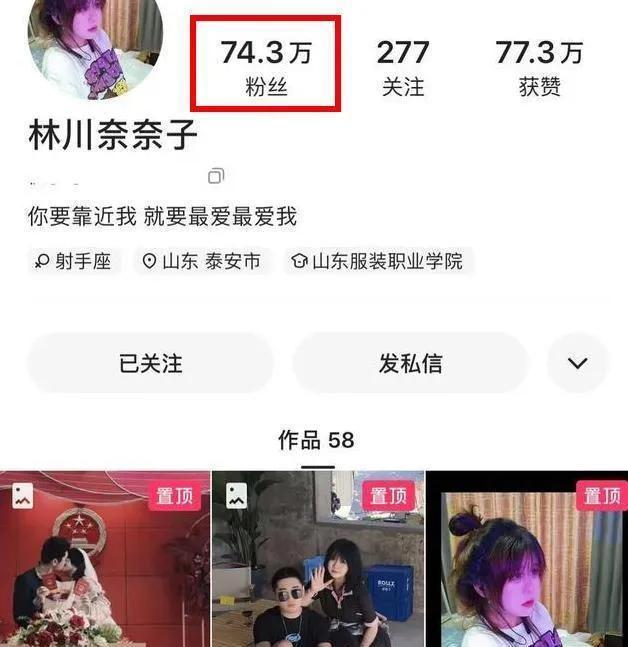Send a private message via 发私信
This screenshot has width=628, height=647.
tap(410, 363)
